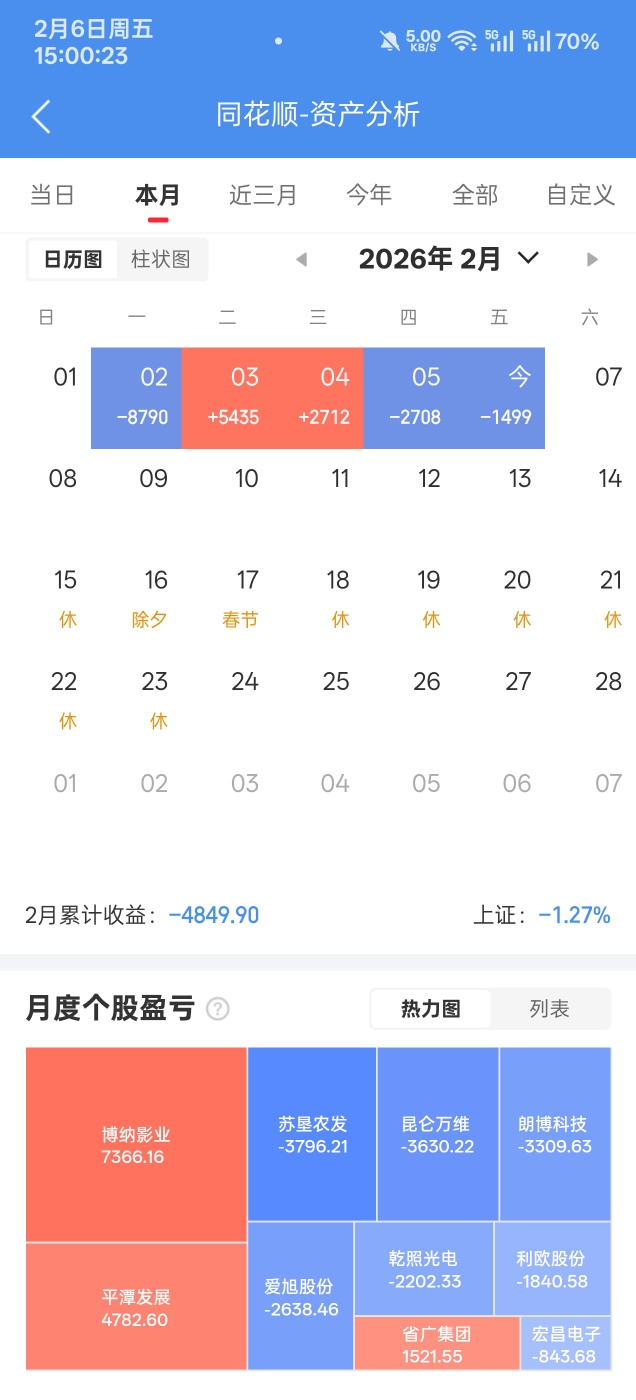Open the 自定义 date range tab
The image size is (636, 1400).
[x=580, y=195]
